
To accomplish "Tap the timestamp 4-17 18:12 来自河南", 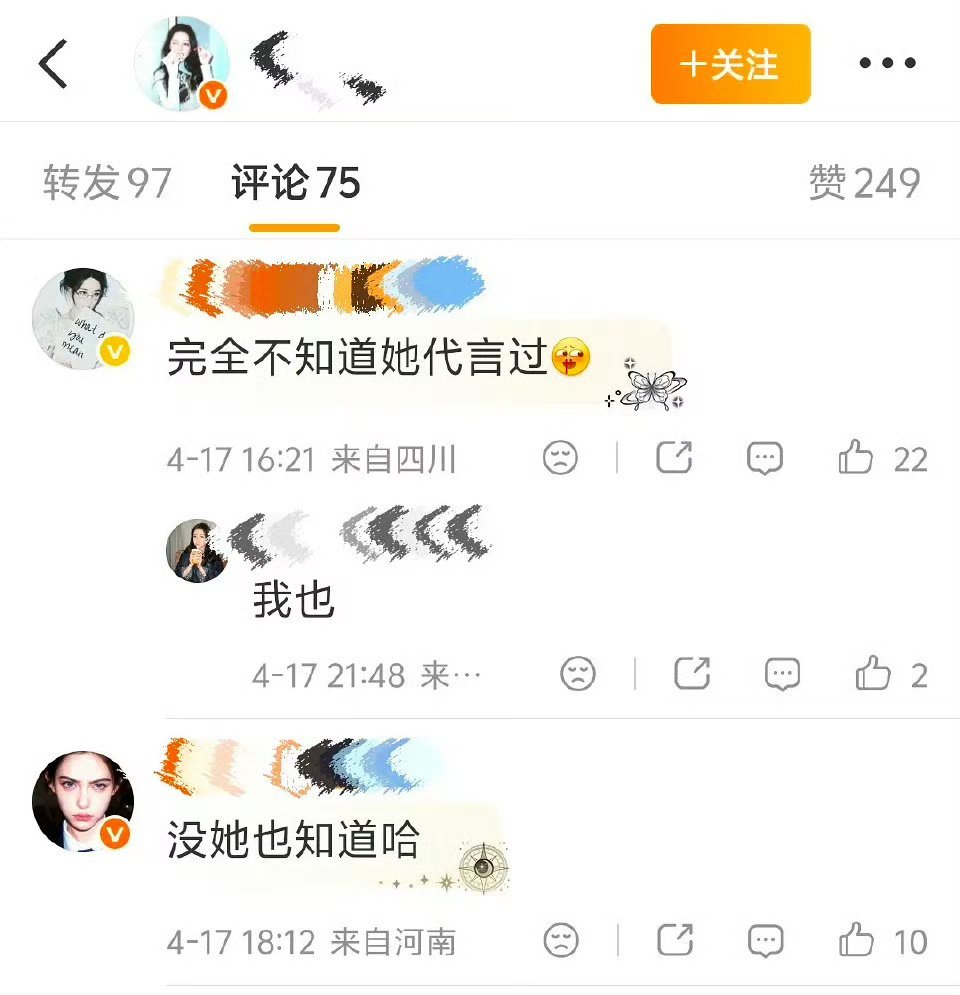I will (312, 940).
